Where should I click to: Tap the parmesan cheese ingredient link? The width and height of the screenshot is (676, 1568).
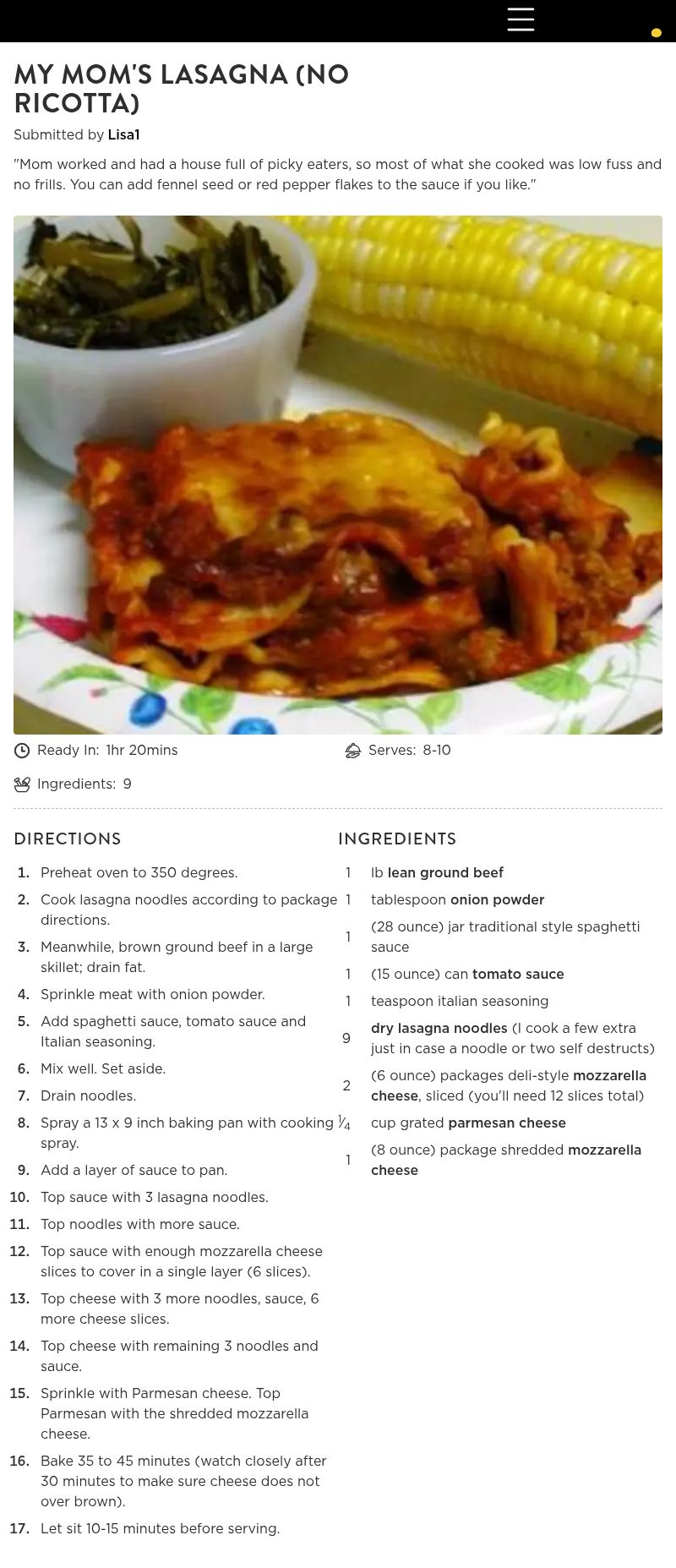click(507, 1123)
